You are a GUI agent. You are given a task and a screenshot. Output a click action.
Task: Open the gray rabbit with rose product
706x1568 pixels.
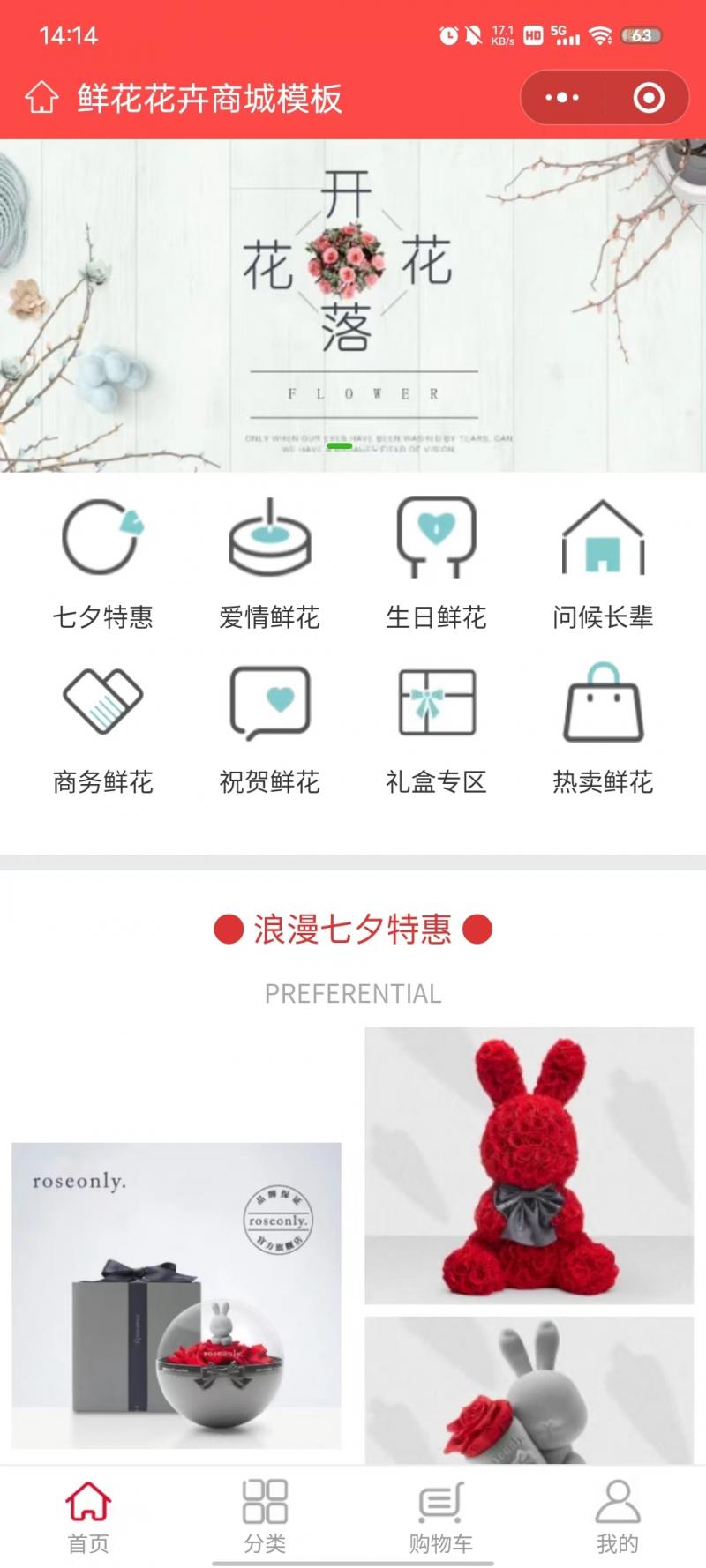tap(529, 1389)
